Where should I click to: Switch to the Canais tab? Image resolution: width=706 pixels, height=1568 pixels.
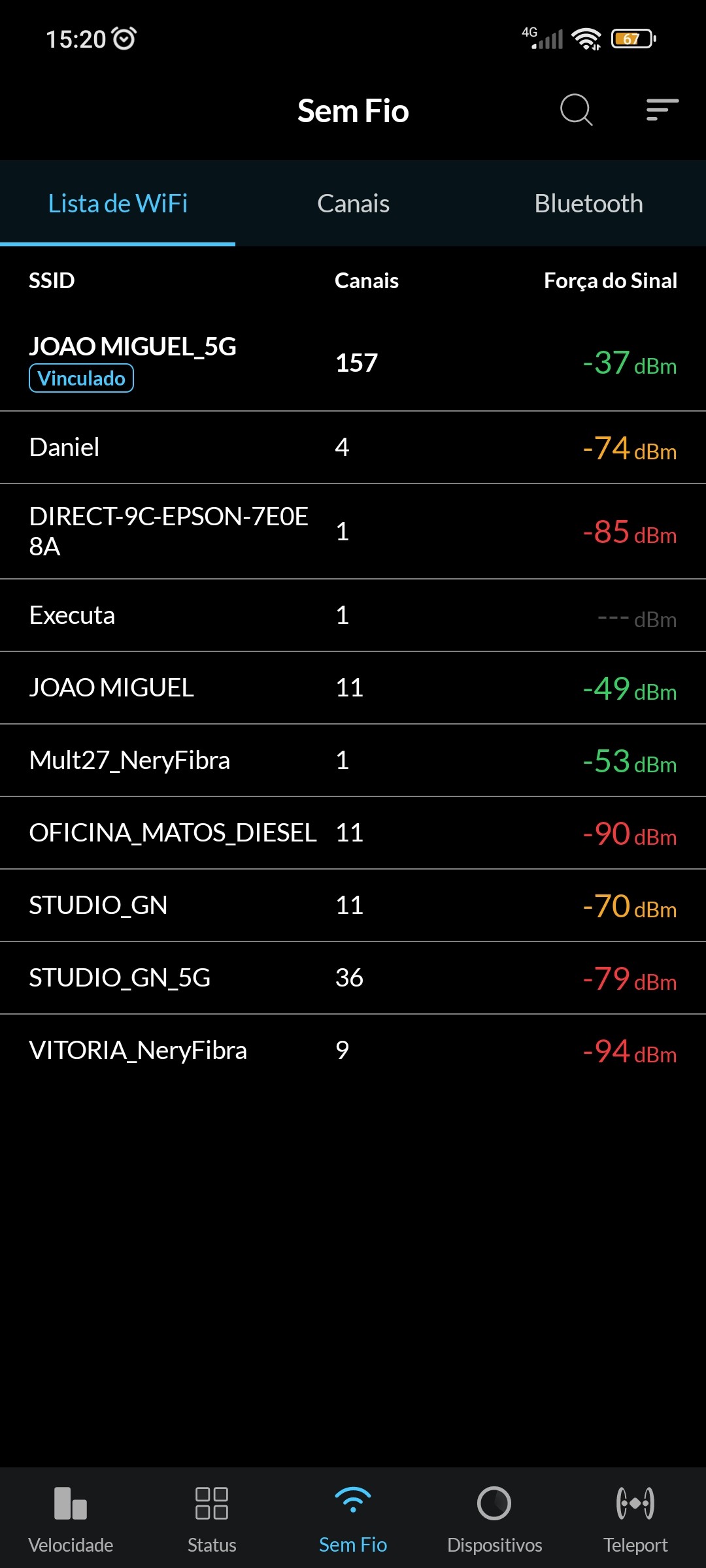(x=353, y=204)
